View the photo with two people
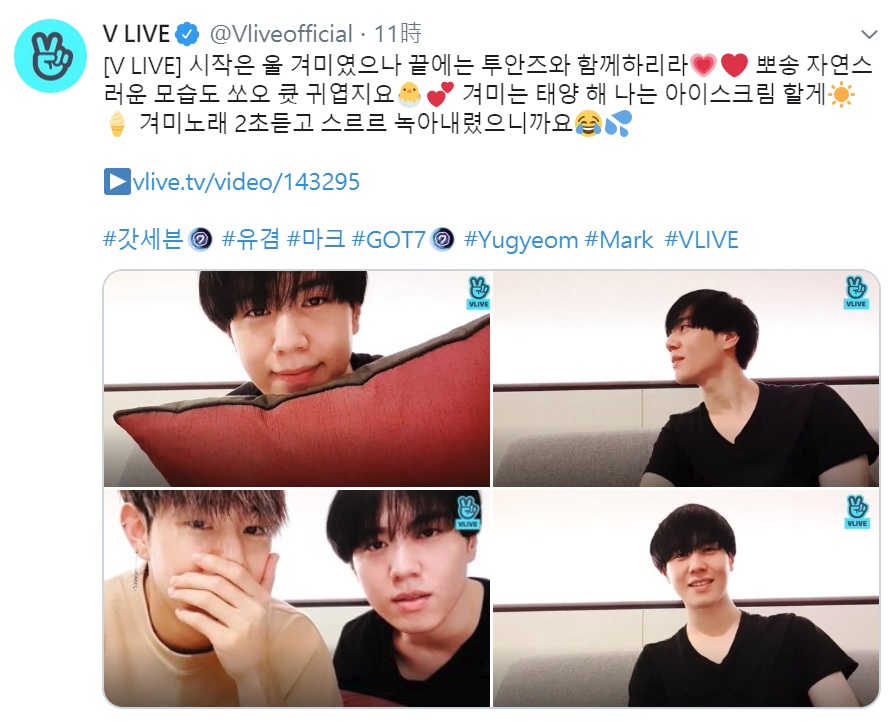This screenshot has height=722, width=891. tap(297, 597)
